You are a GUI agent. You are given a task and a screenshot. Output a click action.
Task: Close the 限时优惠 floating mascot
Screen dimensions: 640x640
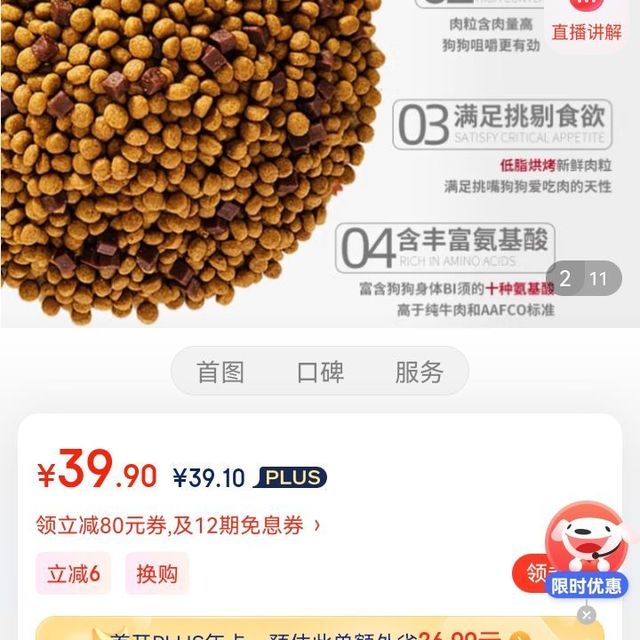(587, 615)
